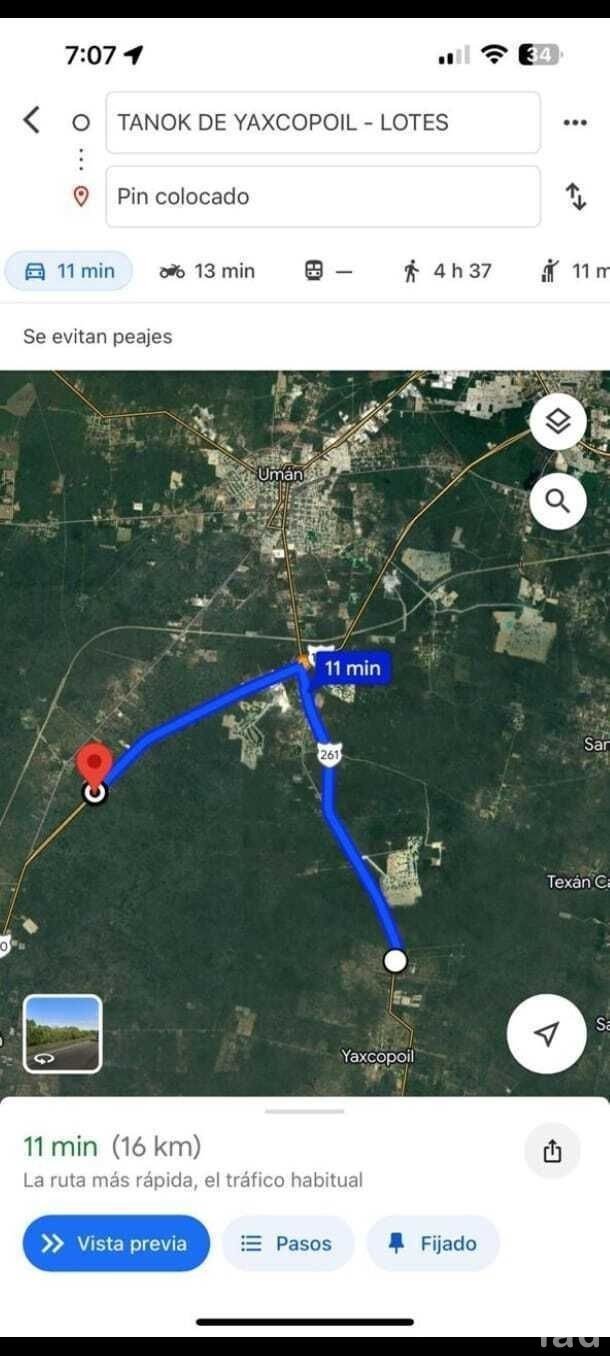Share this route
This screenshot has height=1356, width=610.
(x=552, y=1152)
